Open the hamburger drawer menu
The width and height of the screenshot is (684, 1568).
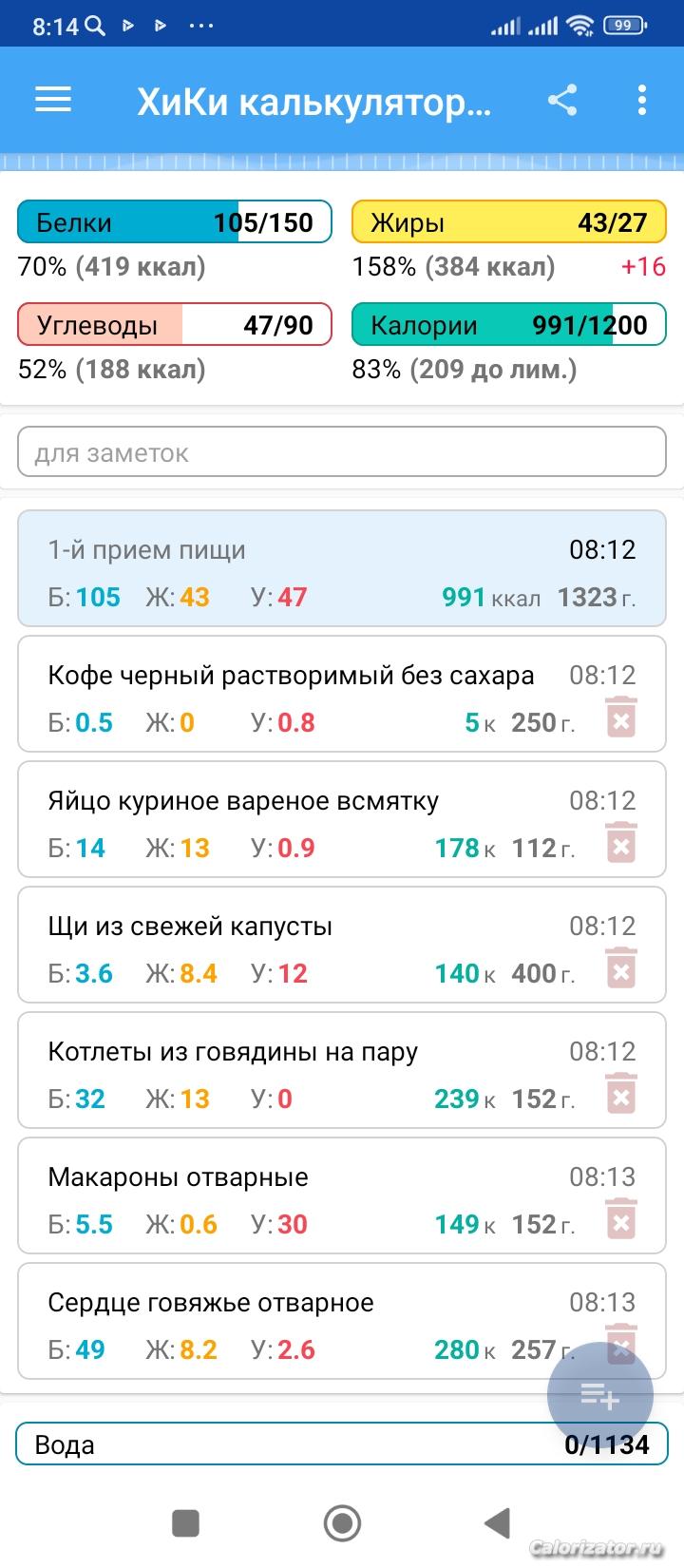[53, 100]
